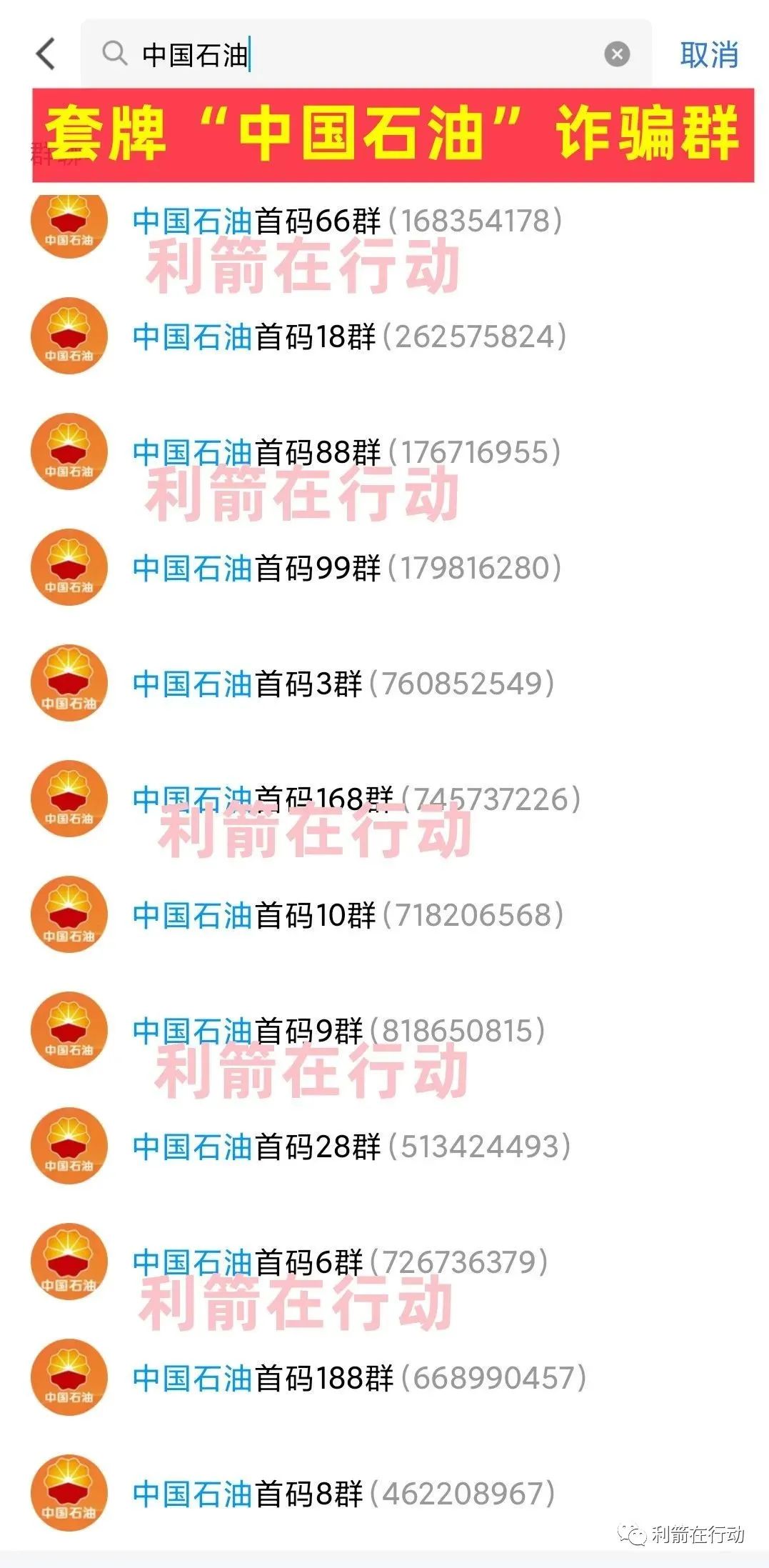
Task: Open group 中国石油首码9群
Action: coord(384,1030)
